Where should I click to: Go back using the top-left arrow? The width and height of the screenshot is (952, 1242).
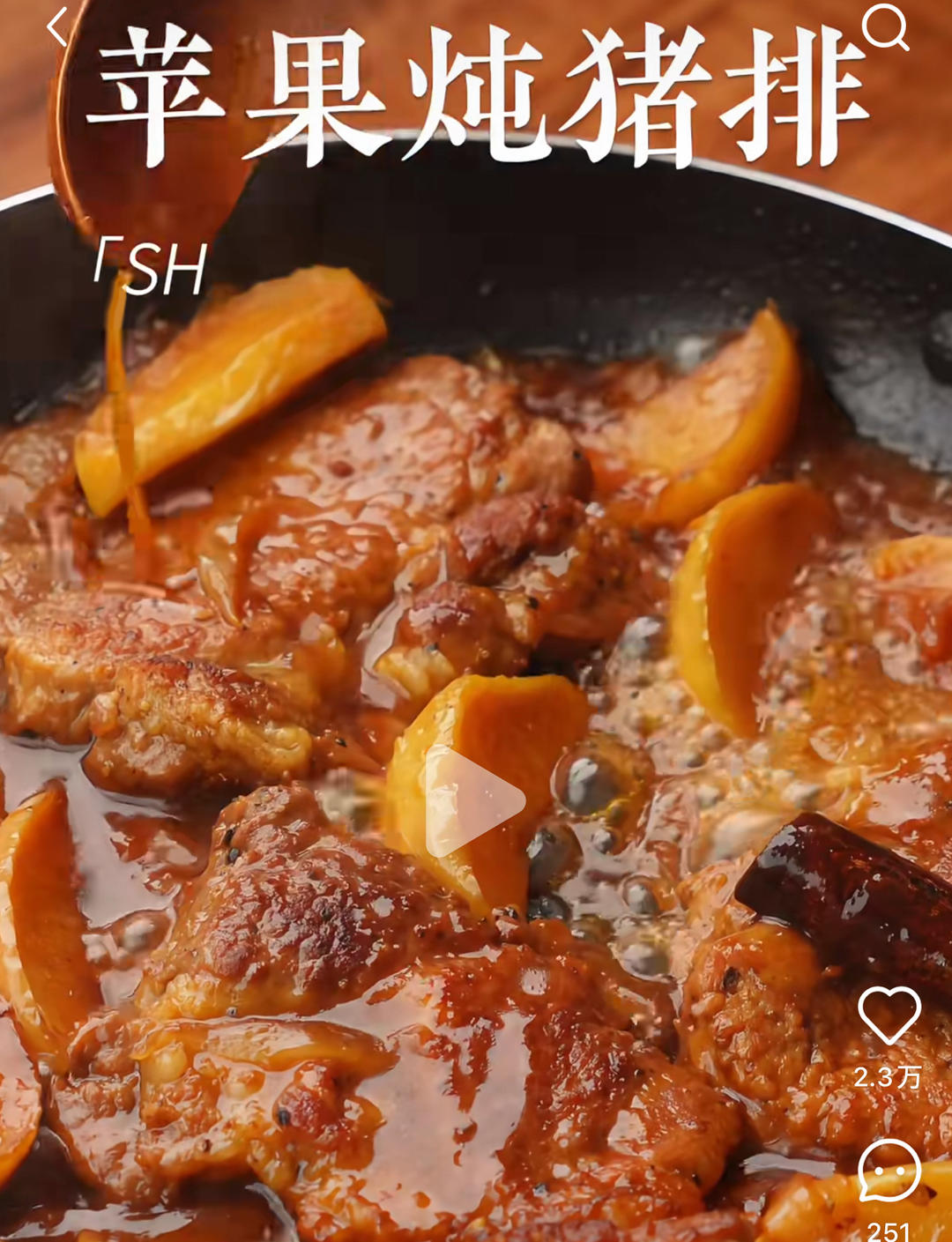57,26
